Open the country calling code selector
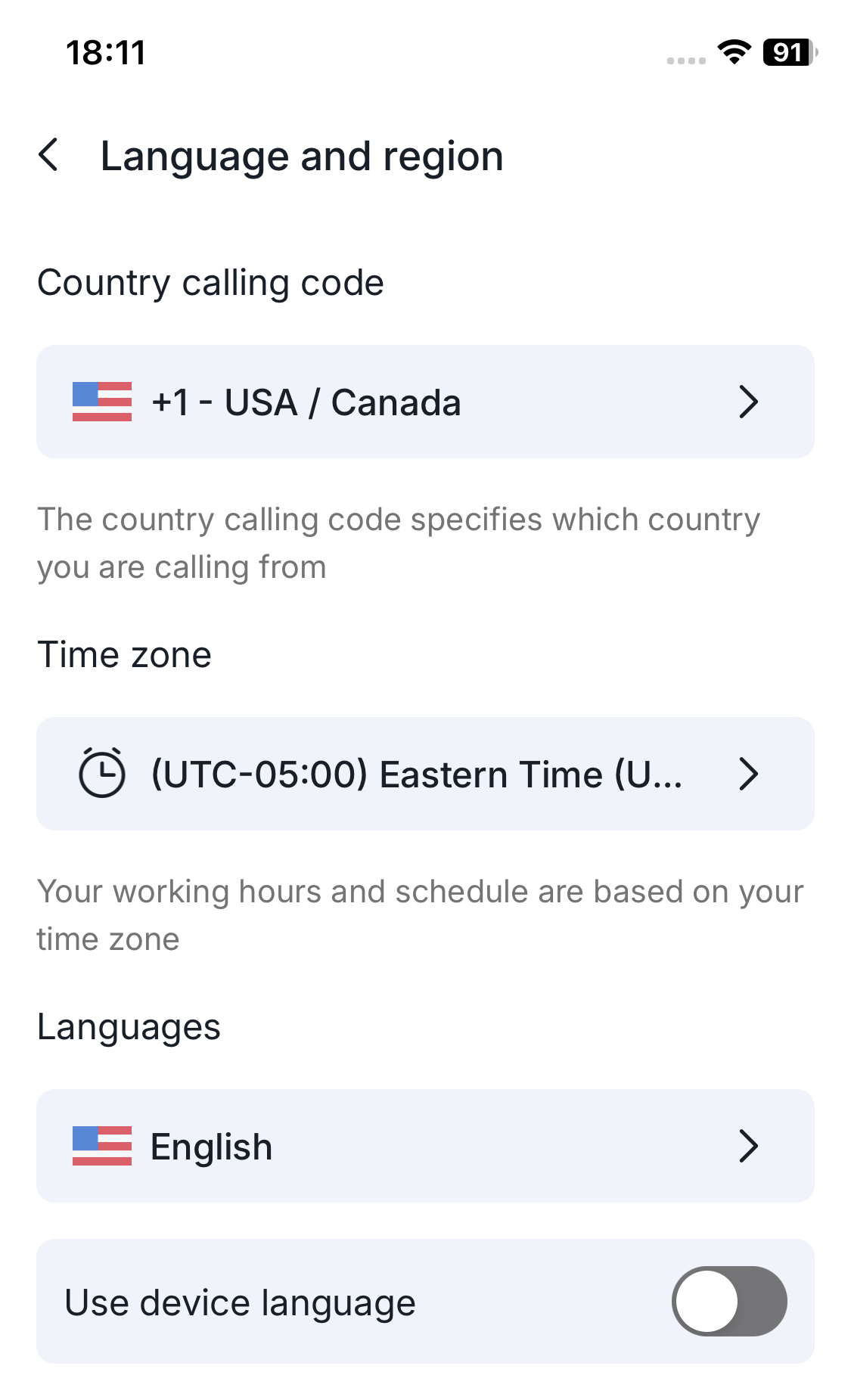Image resolution: width=851 pixels, height=1400 pixels. pos(425,402)
